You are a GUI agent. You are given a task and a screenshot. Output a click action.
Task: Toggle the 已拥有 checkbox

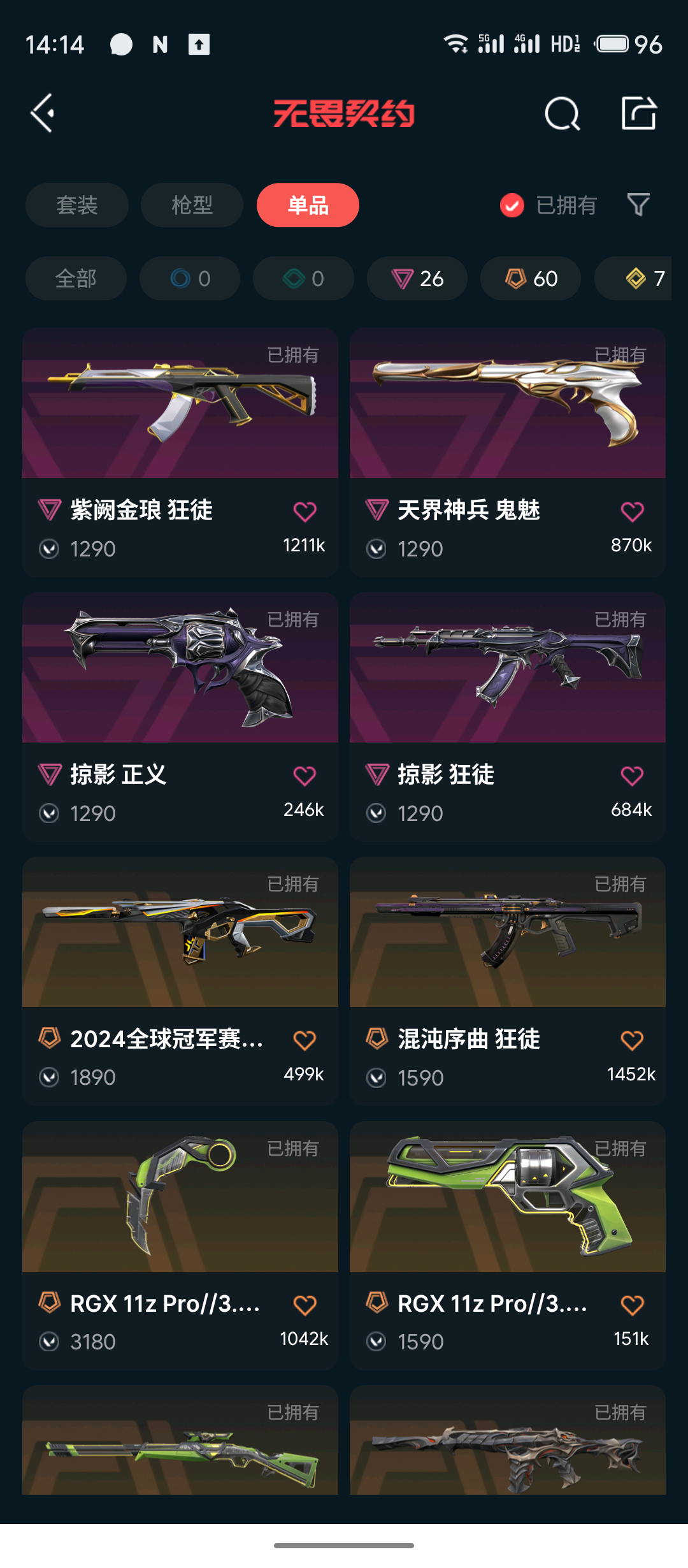512,205
